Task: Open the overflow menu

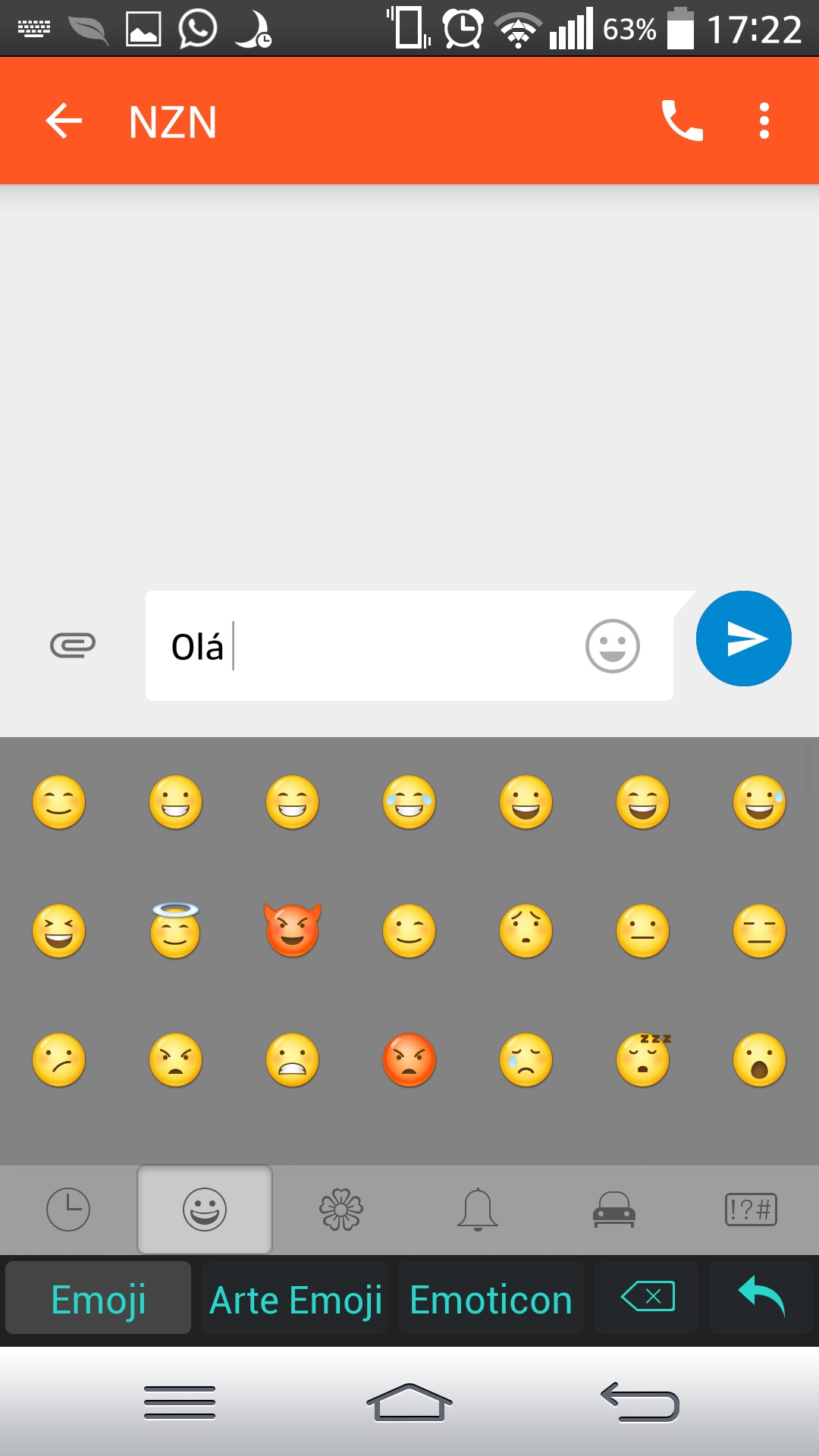Action: click(764, 121)
